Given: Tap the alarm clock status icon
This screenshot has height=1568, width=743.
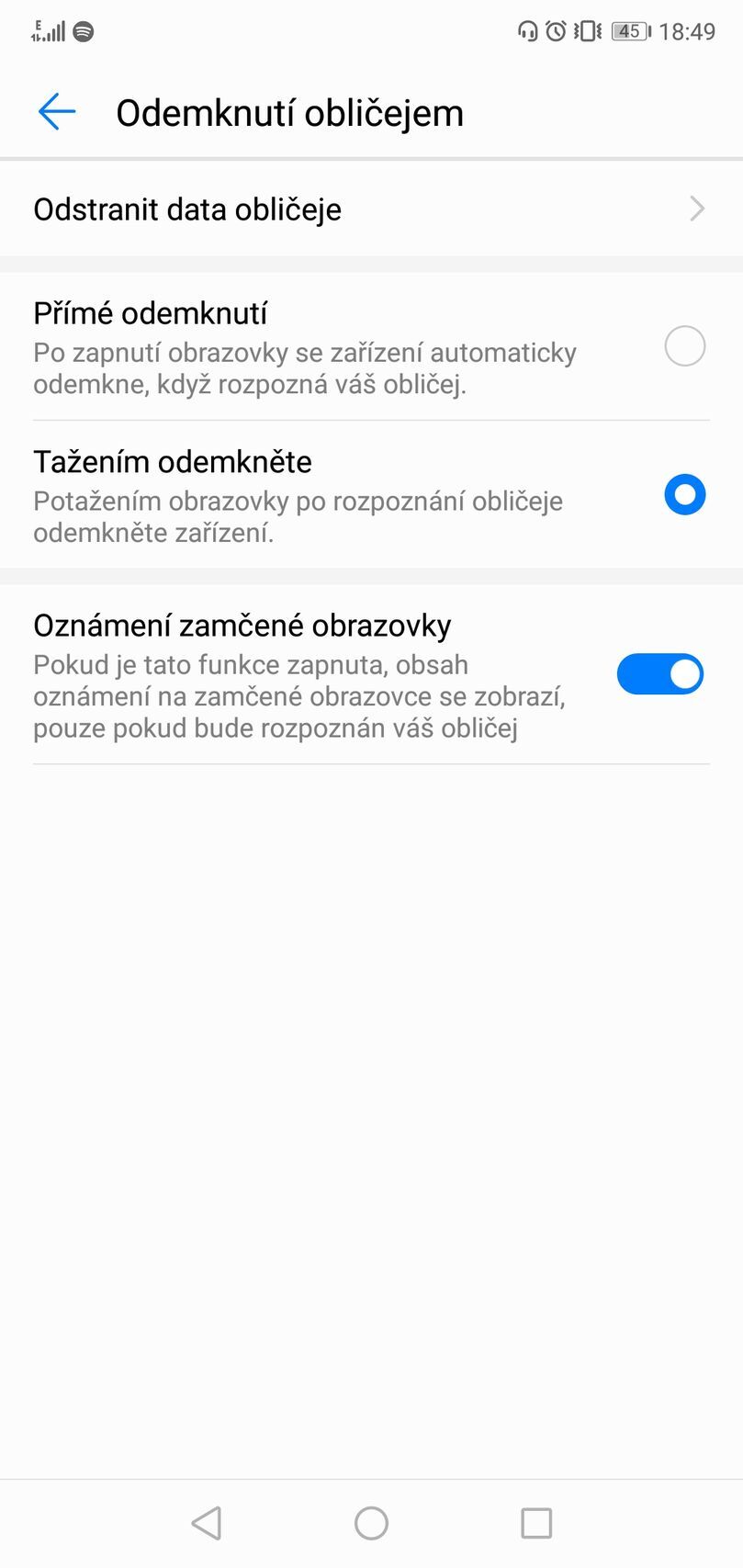Looking at the screenshot, I should tap(555, 31).
